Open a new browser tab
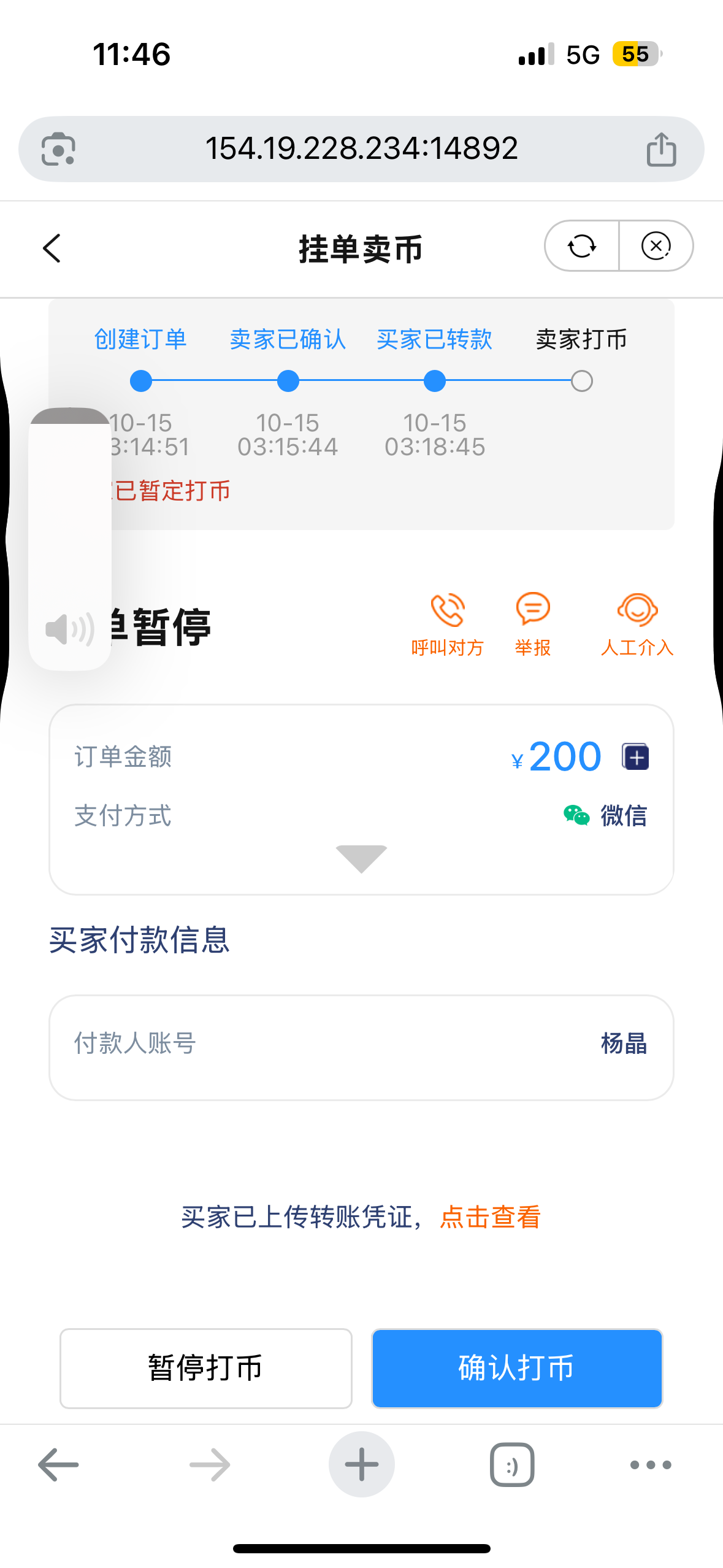The height and width of the screenshot is (1568, 723). (361, 1465)
